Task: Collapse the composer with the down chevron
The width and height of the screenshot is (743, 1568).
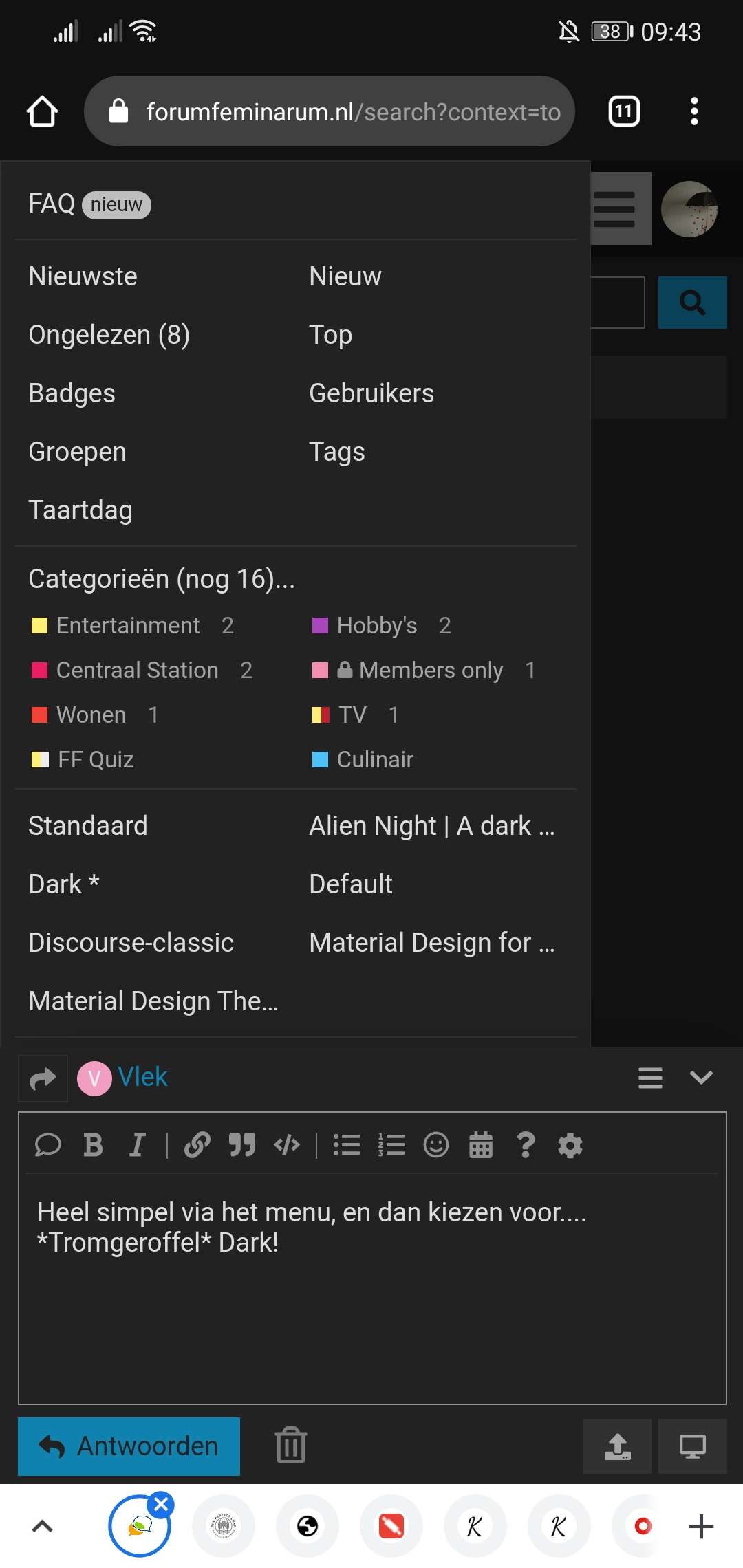Action: pyautogui.click(x=701, y=1077)
